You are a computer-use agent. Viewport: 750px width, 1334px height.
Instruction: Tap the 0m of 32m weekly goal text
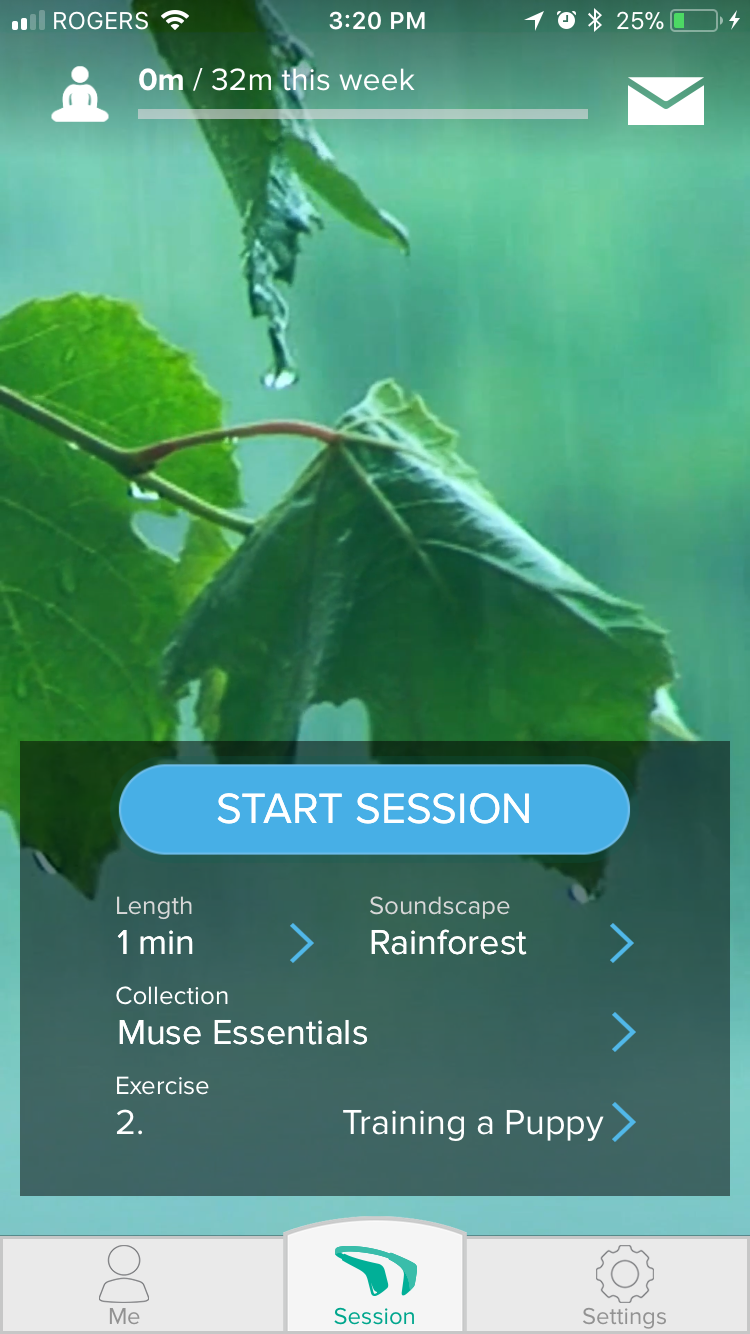[x=275, y=80]
